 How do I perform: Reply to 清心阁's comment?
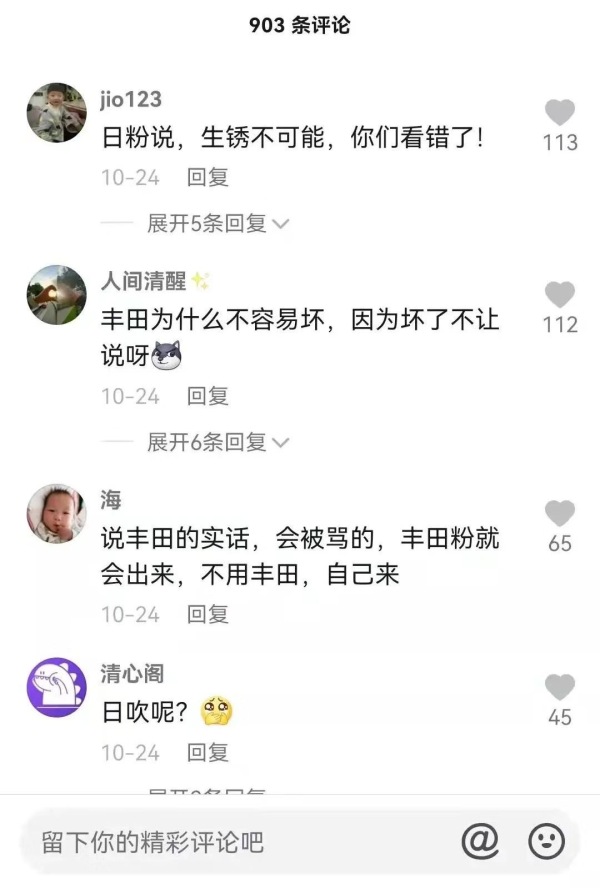[208, 752]
